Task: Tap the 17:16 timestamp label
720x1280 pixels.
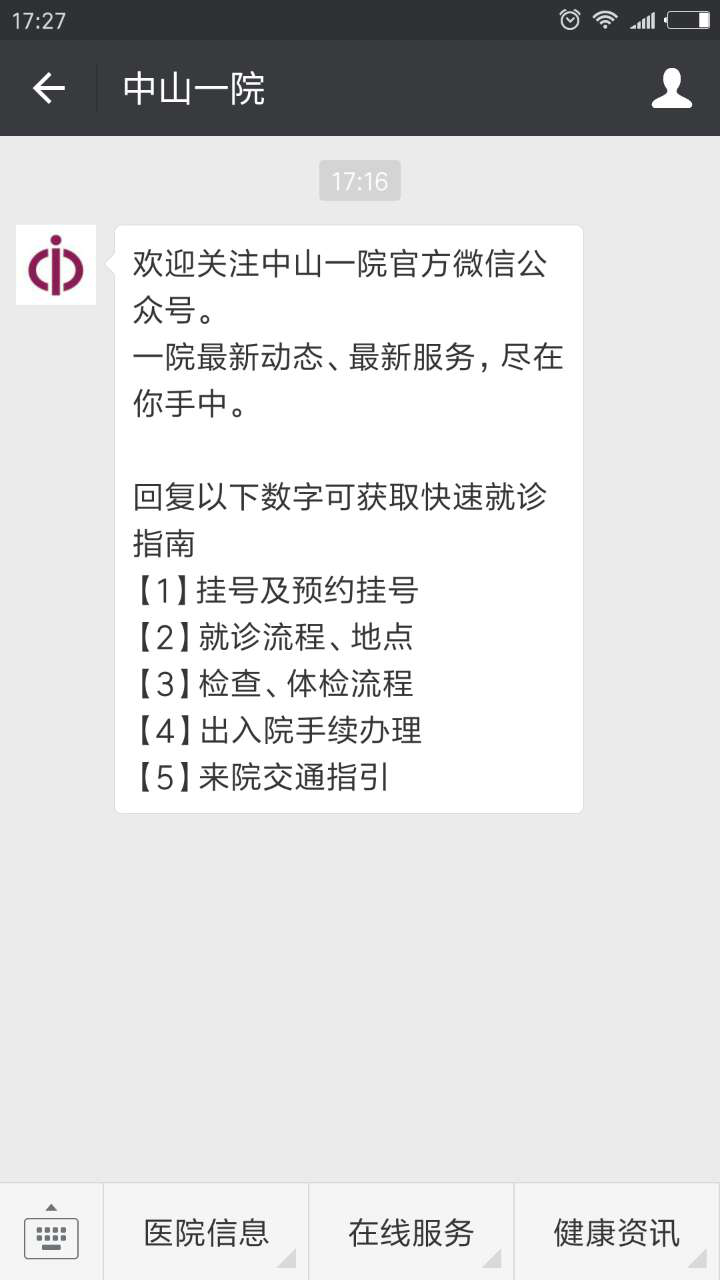Action: pos(359,180)
